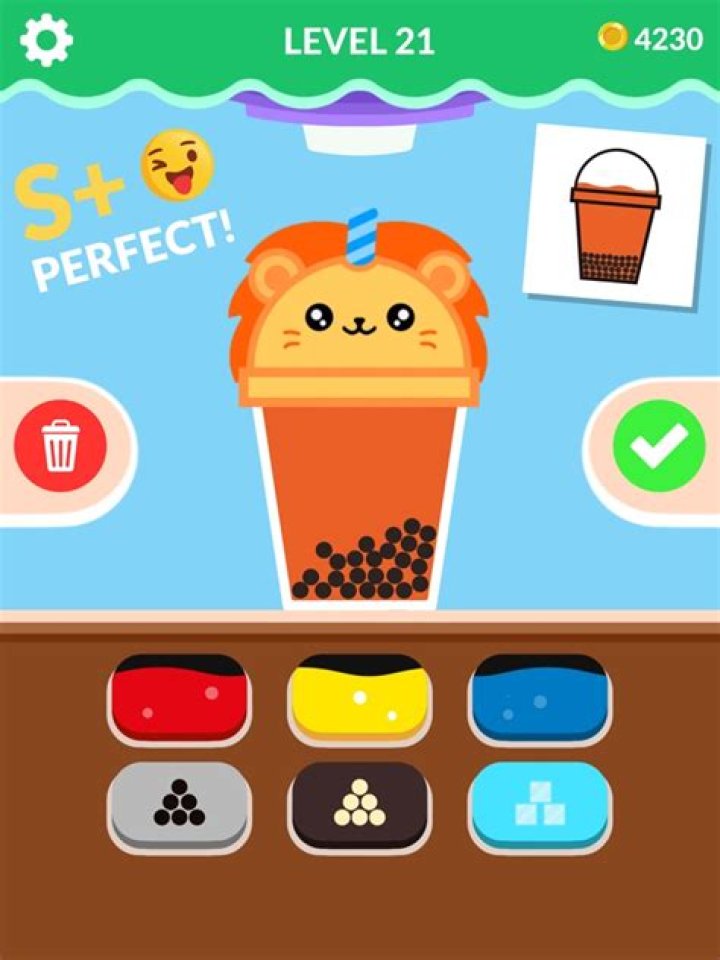Pour the red liquid
Viewport: 720px width, 960px height.
pos(179,700)
